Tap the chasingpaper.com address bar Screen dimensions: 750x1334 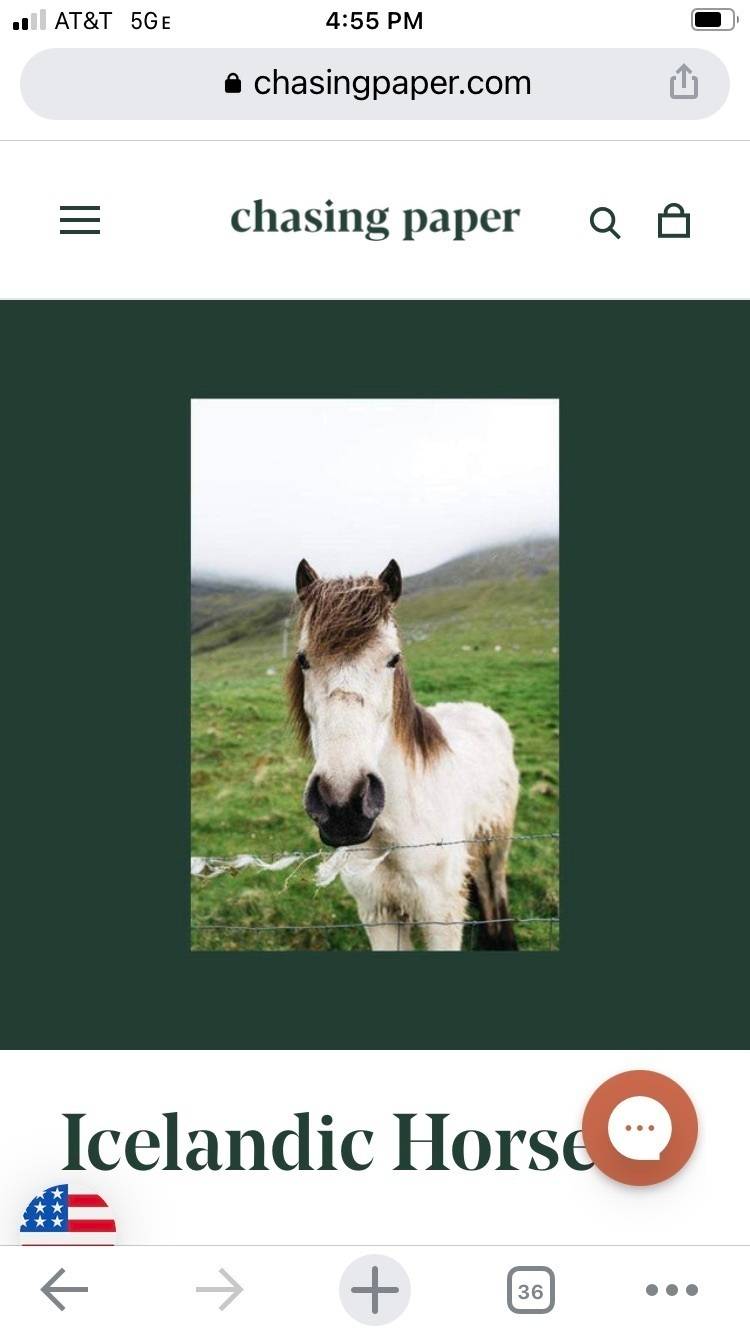click(375, 83)
